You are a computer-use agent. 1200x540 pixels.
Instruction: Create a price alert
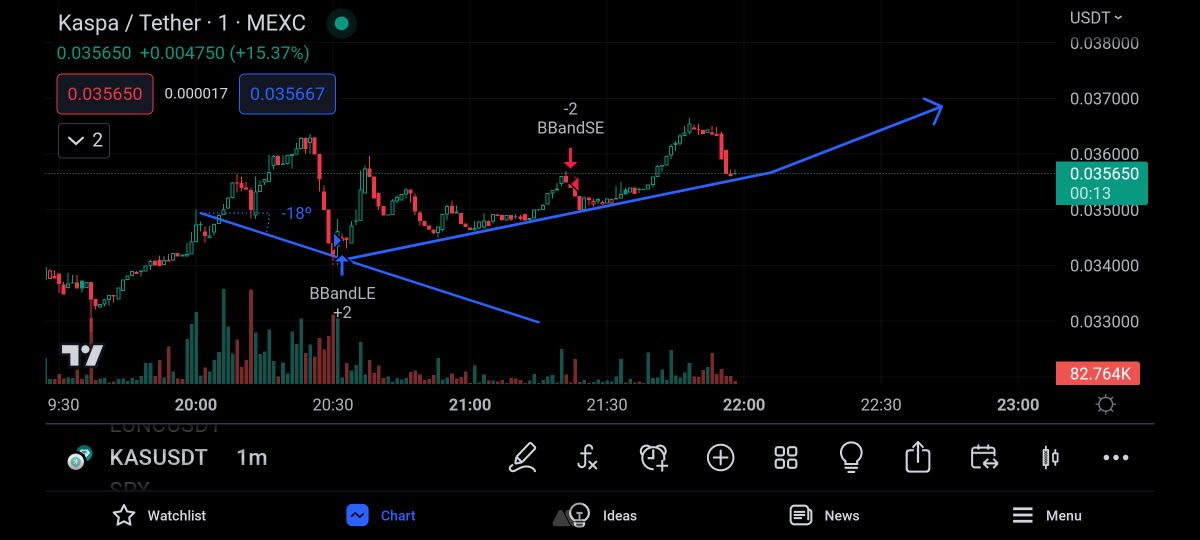click(x=654, y=458)
